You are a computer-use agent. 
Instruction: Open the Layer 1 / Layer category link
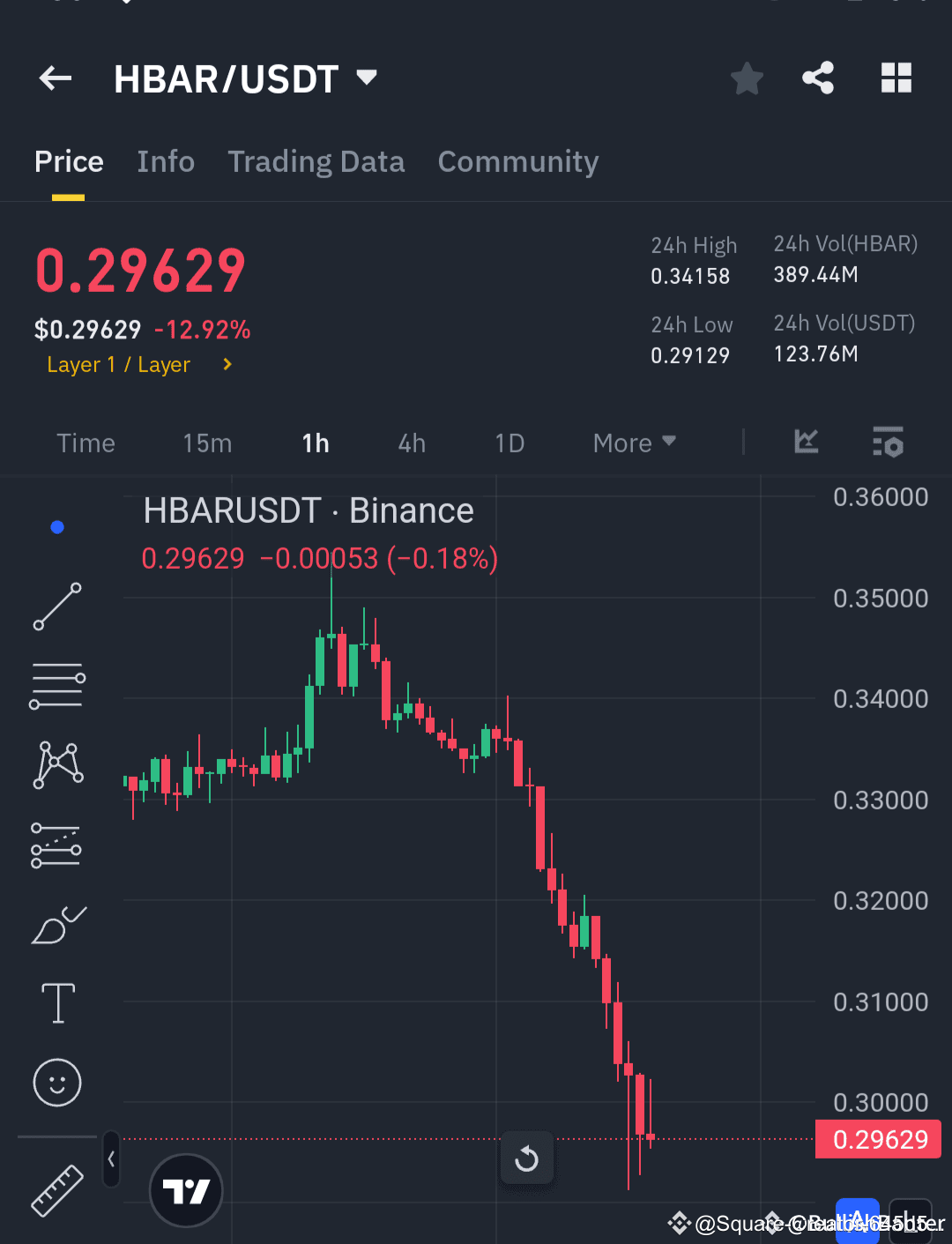[119, 364]
